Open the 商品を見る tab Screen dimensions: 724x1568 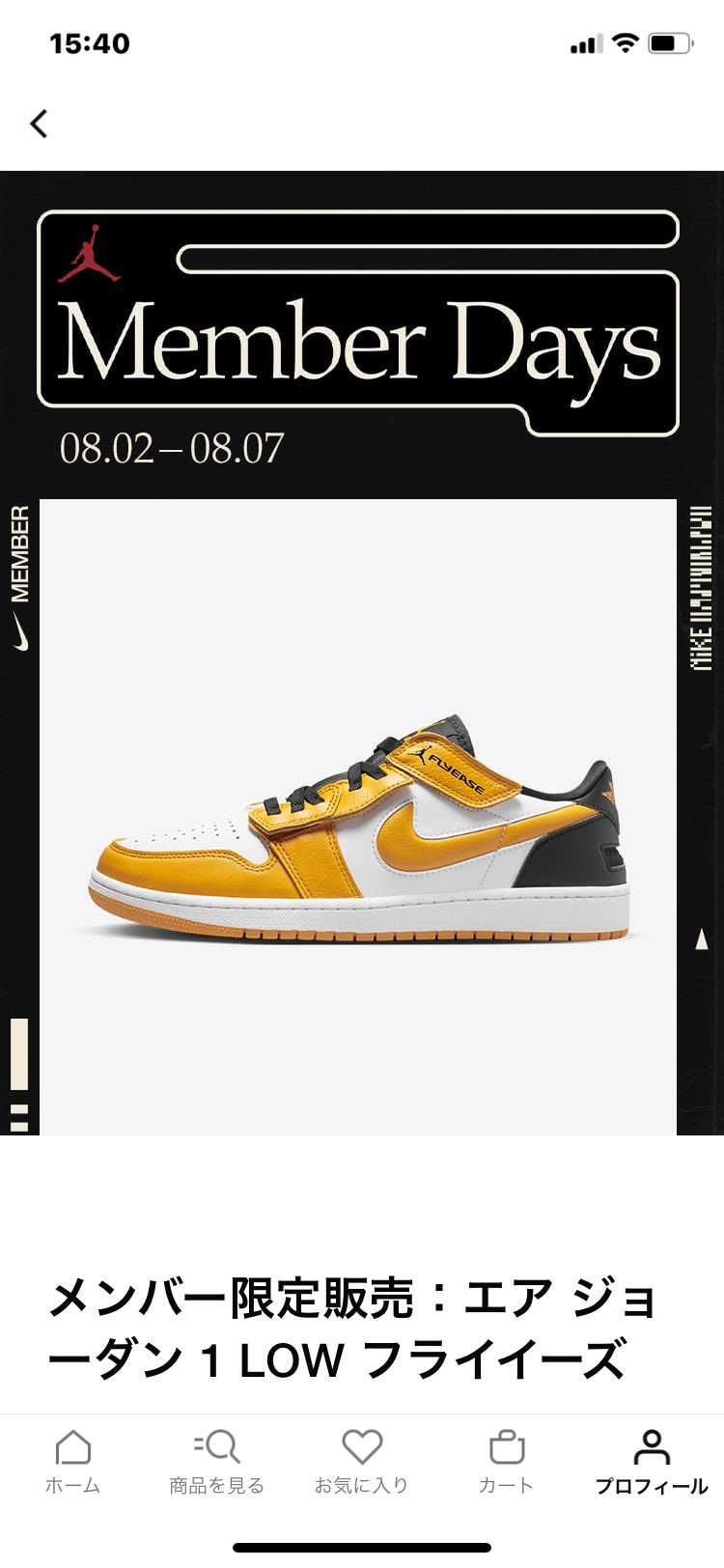[216, 1461]
